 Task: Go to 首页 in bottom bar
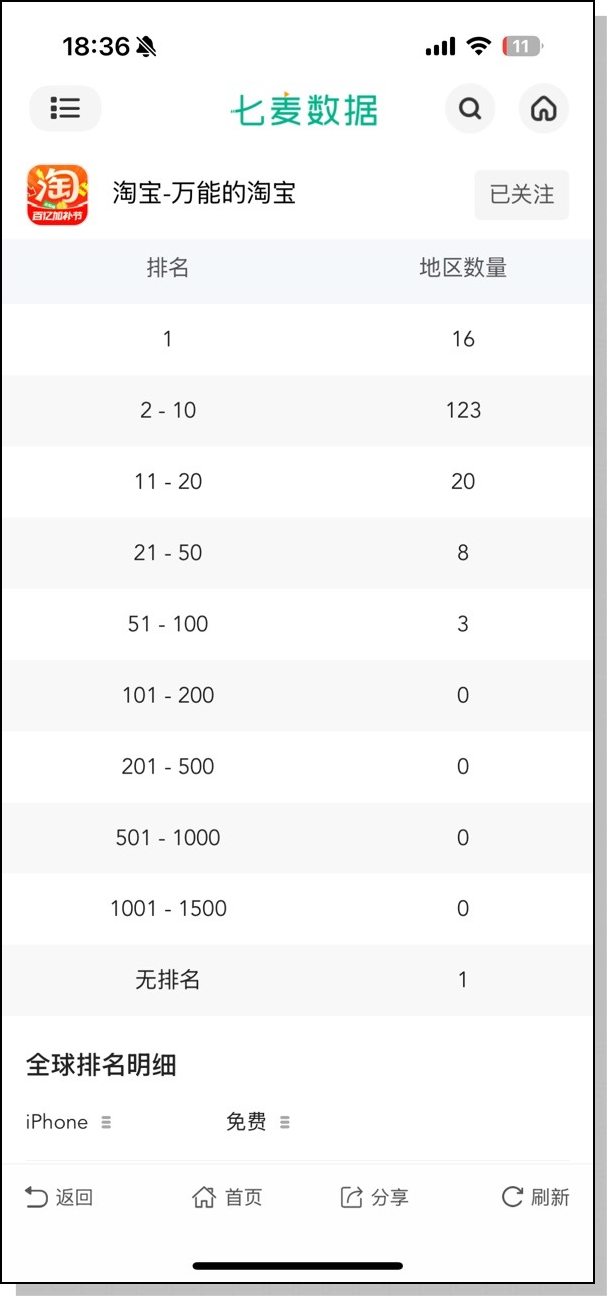pyautogui.click(x=227, y=1197)
